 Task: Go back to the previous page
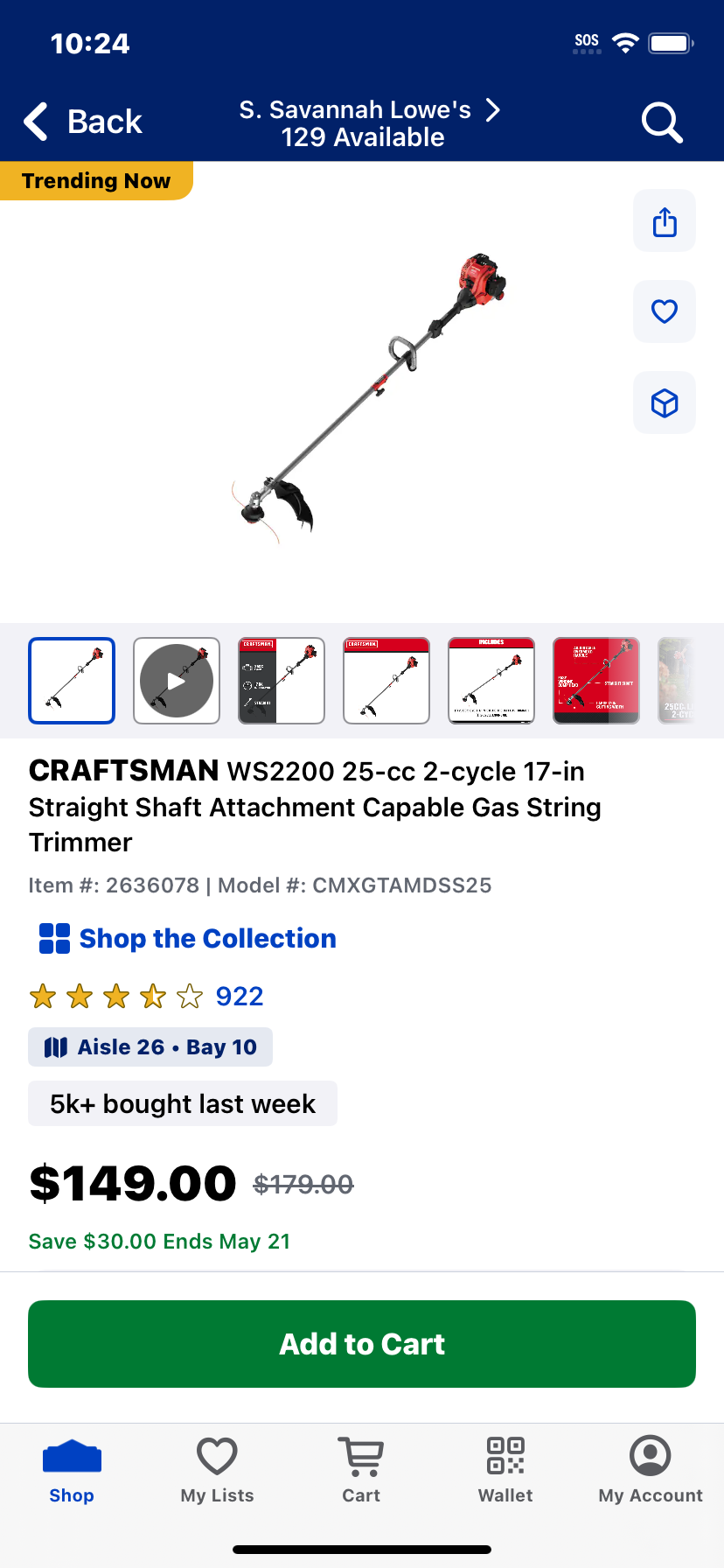click(82, 122)
